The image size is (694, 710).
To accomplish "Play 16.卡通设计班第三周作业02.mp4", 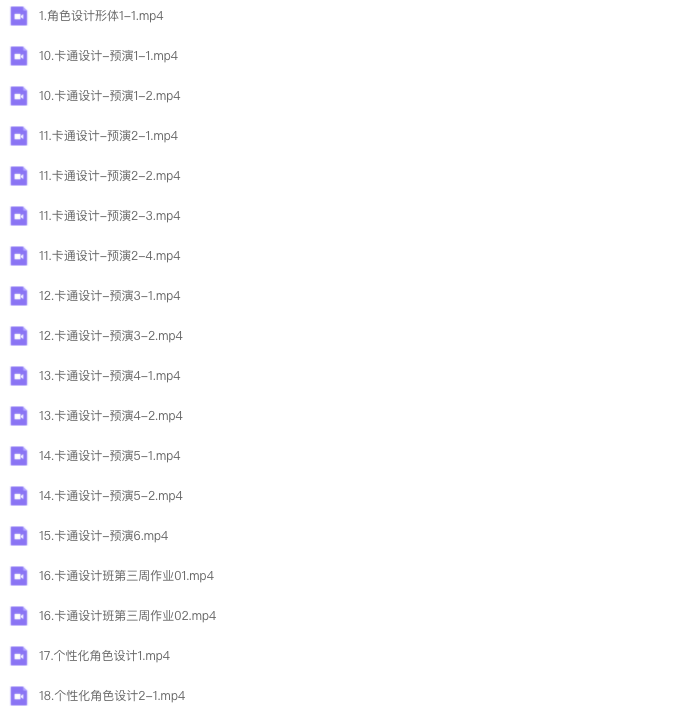I will [x=127, y=616].
